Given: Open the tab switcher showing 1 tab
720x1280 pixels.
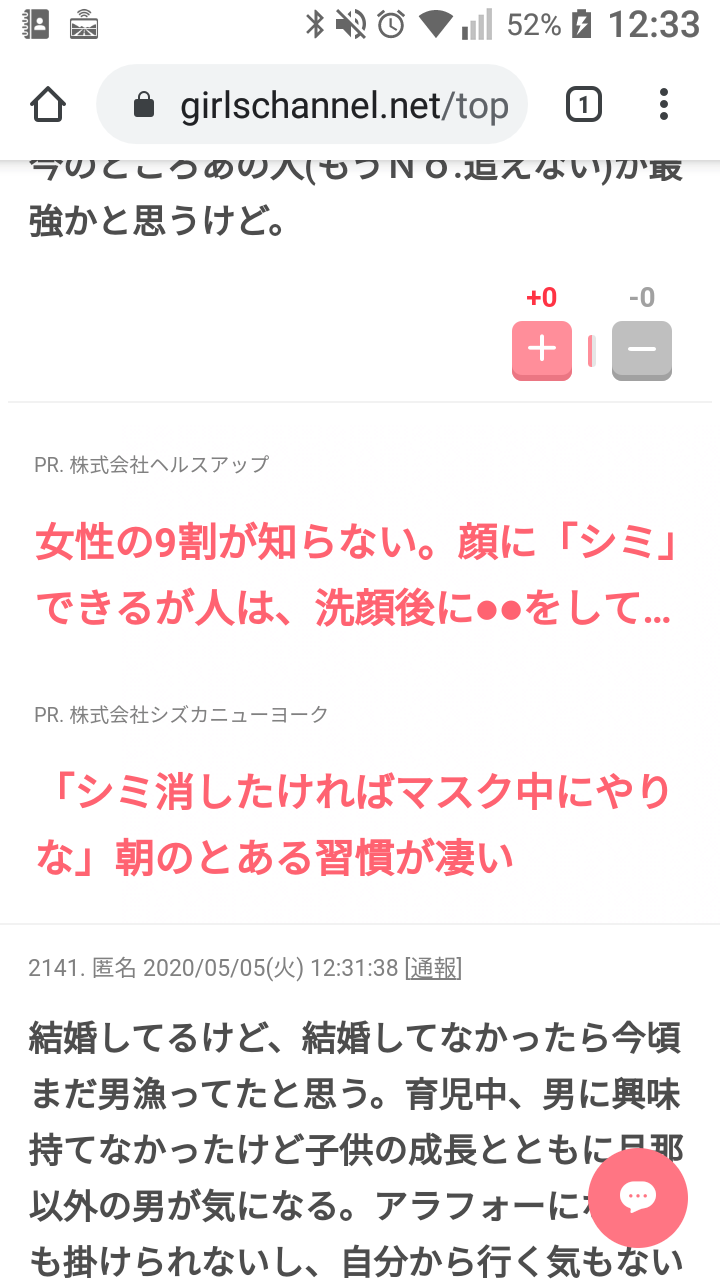Looking at the screenshot, I should (583, 103).
